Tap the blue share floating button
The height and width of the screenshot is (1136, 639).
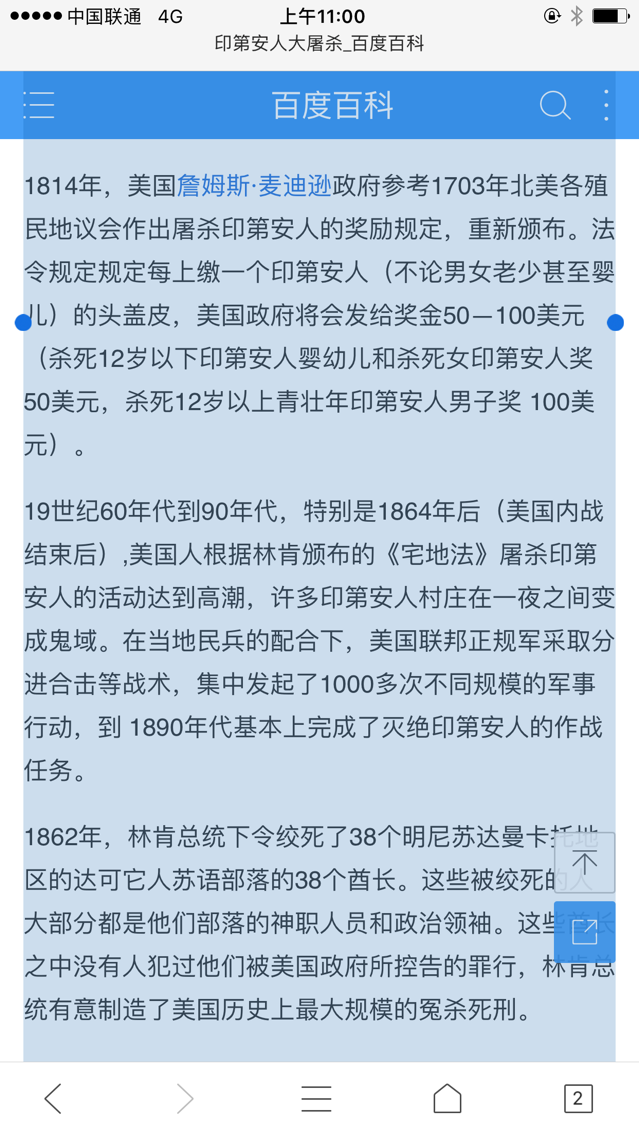(584, 932)
